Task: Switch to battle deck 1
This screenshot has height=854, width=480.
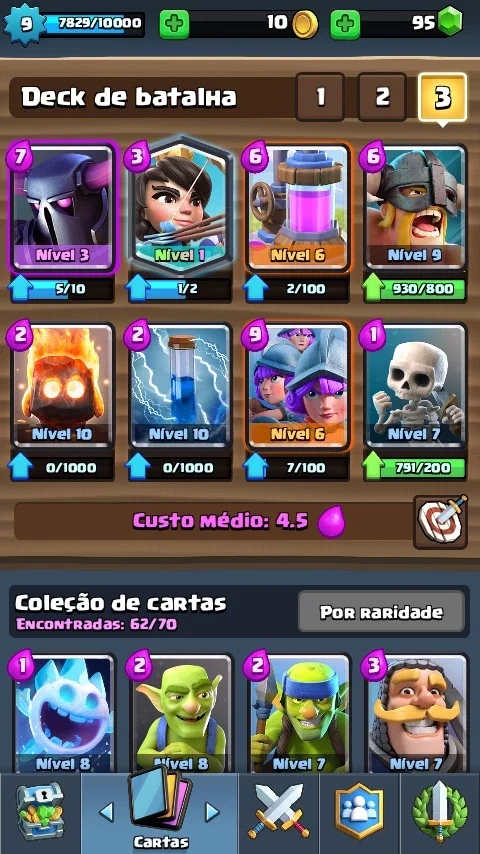Action: (x=320, y=97)
